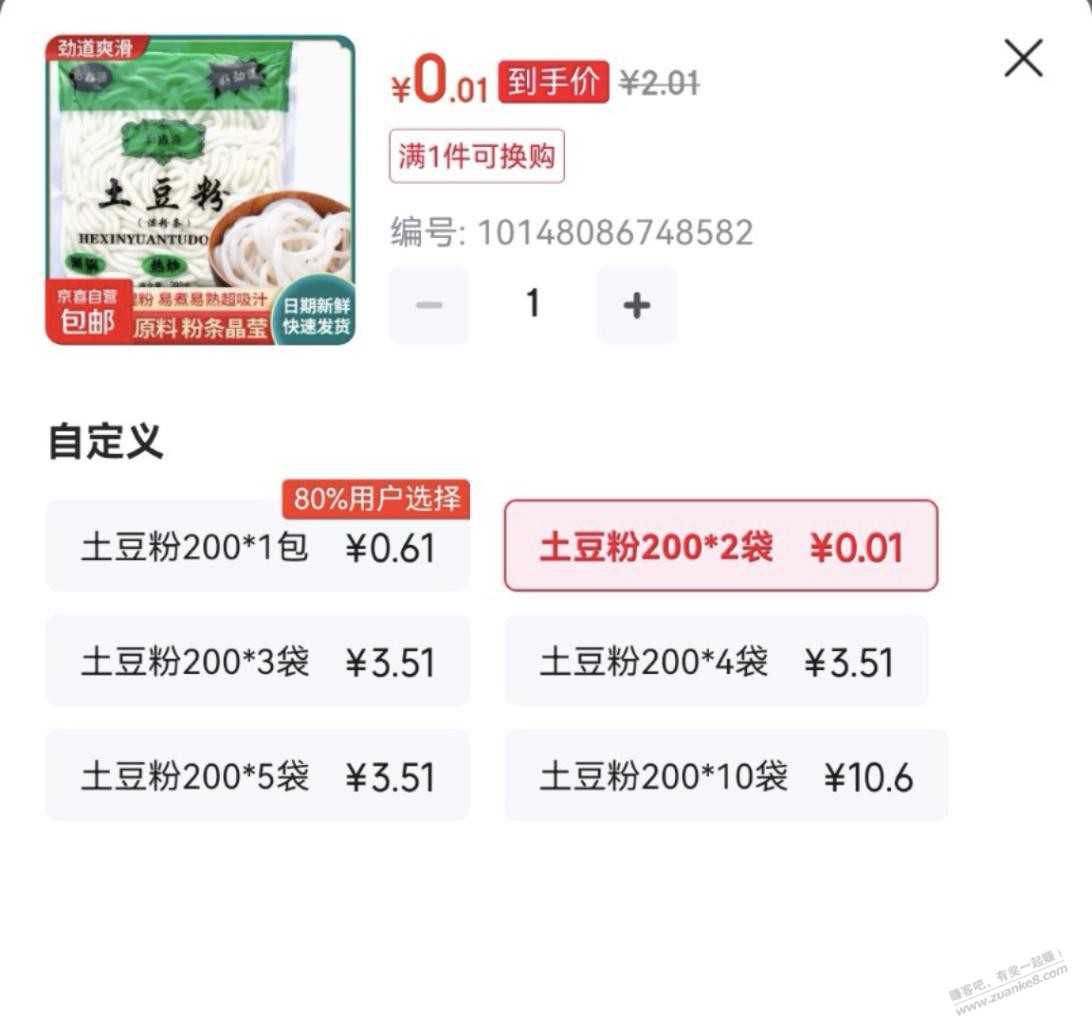The height and width of the screenshot is (1035, 1092).
Task: Pick the 土豆粉200*5袋 option
Action: pyautogui.click(x=257, y=776)
